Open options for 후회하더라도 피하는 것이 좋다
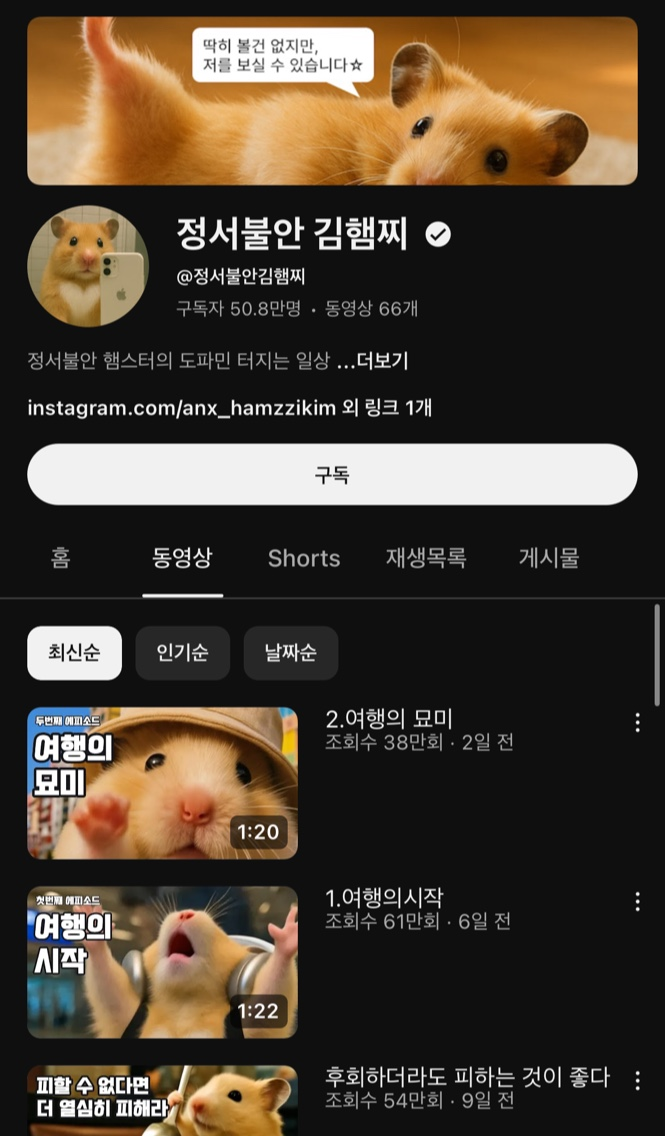The height and width of the screenshot is (1136, 665). click(x=637, y=1080)
